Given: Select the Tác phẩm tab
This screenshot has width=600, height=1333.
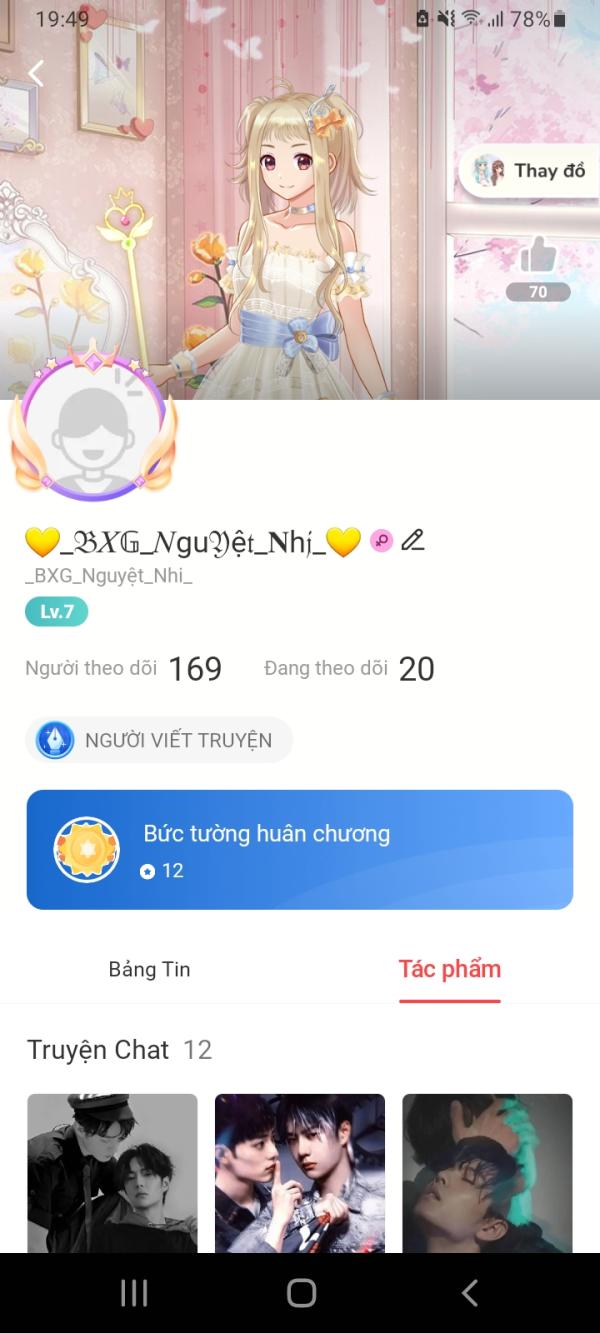Looking at the screenshot, I should [449, 969].
